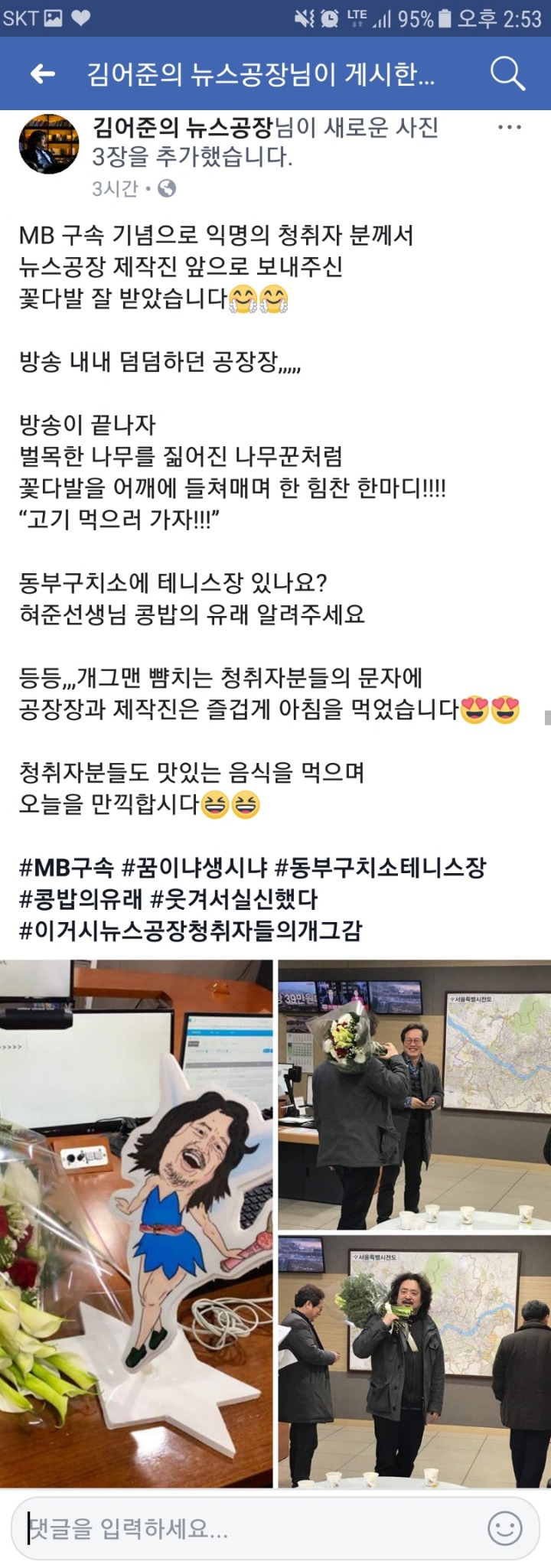Screen dimensions: 551x1568
Task: View the caricature cutout photo
Action: tap(136, 1223)
